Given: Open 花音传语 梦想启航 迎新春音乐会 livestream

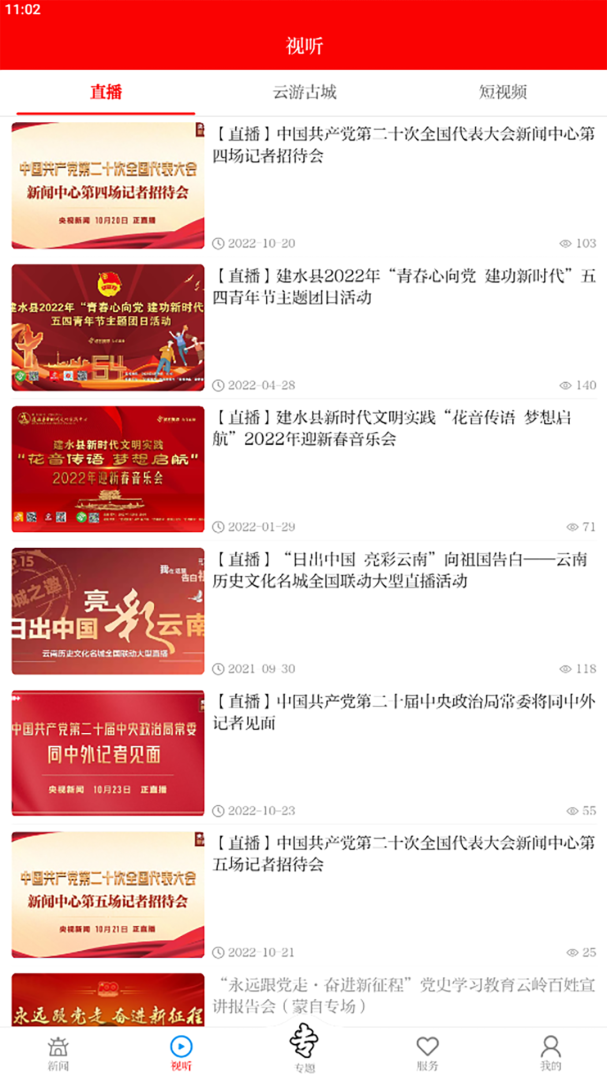Looking at the screenshot, I should coord(404,428).
